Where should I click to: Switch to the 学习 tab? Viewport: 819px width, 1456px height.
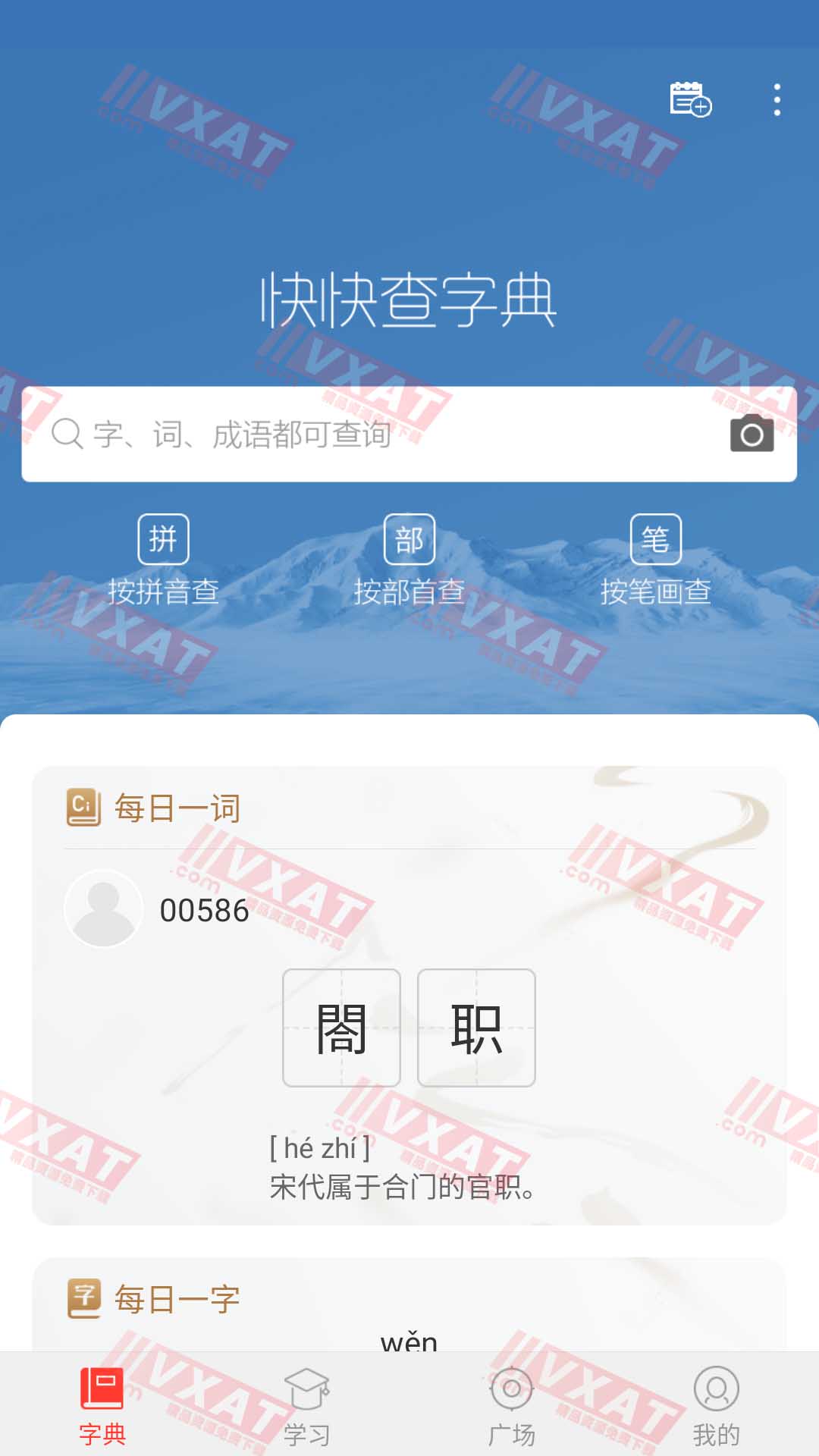point(306,1407)
